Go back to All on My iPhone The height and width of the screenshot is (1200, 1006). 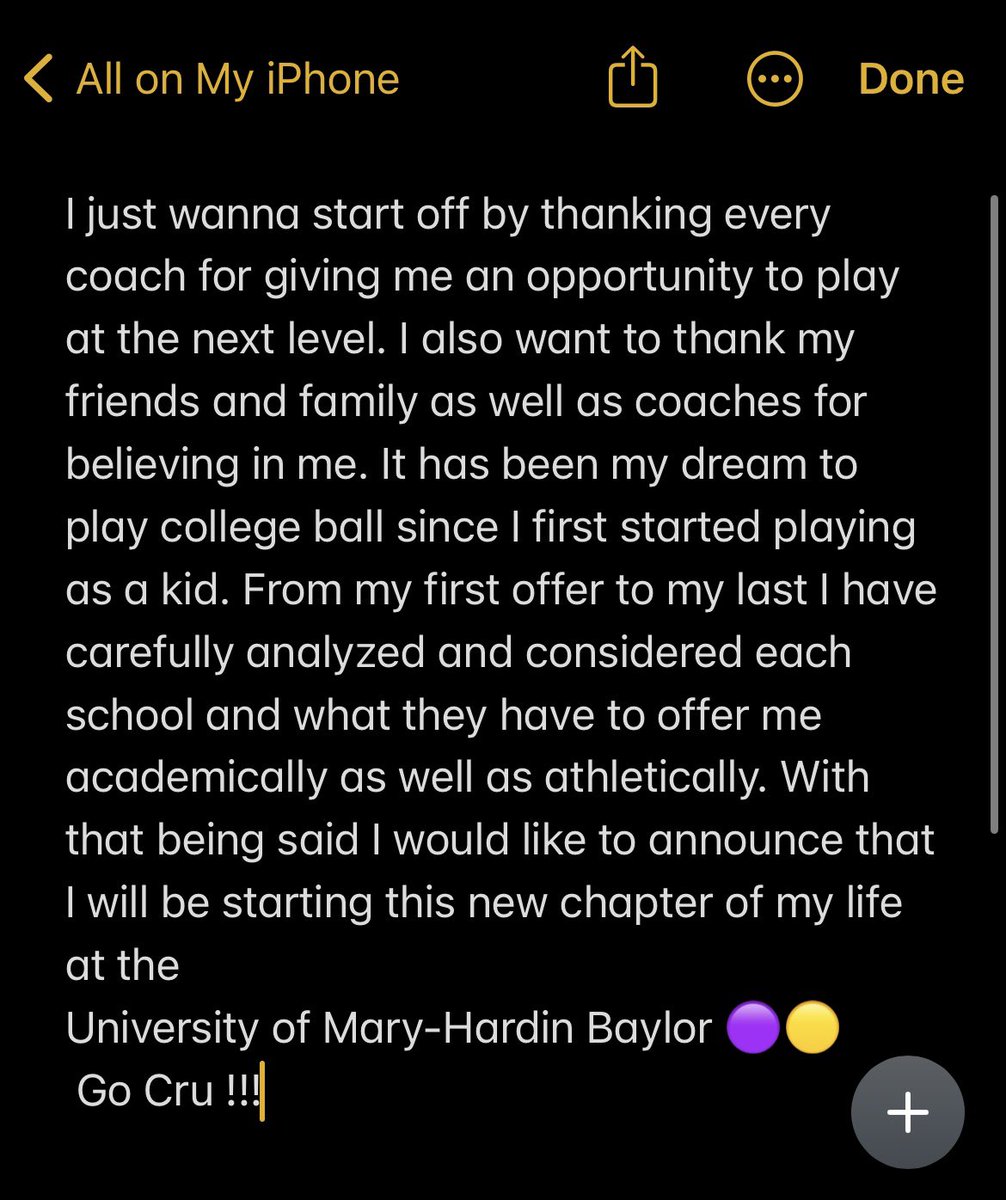(x=212, y=80)
